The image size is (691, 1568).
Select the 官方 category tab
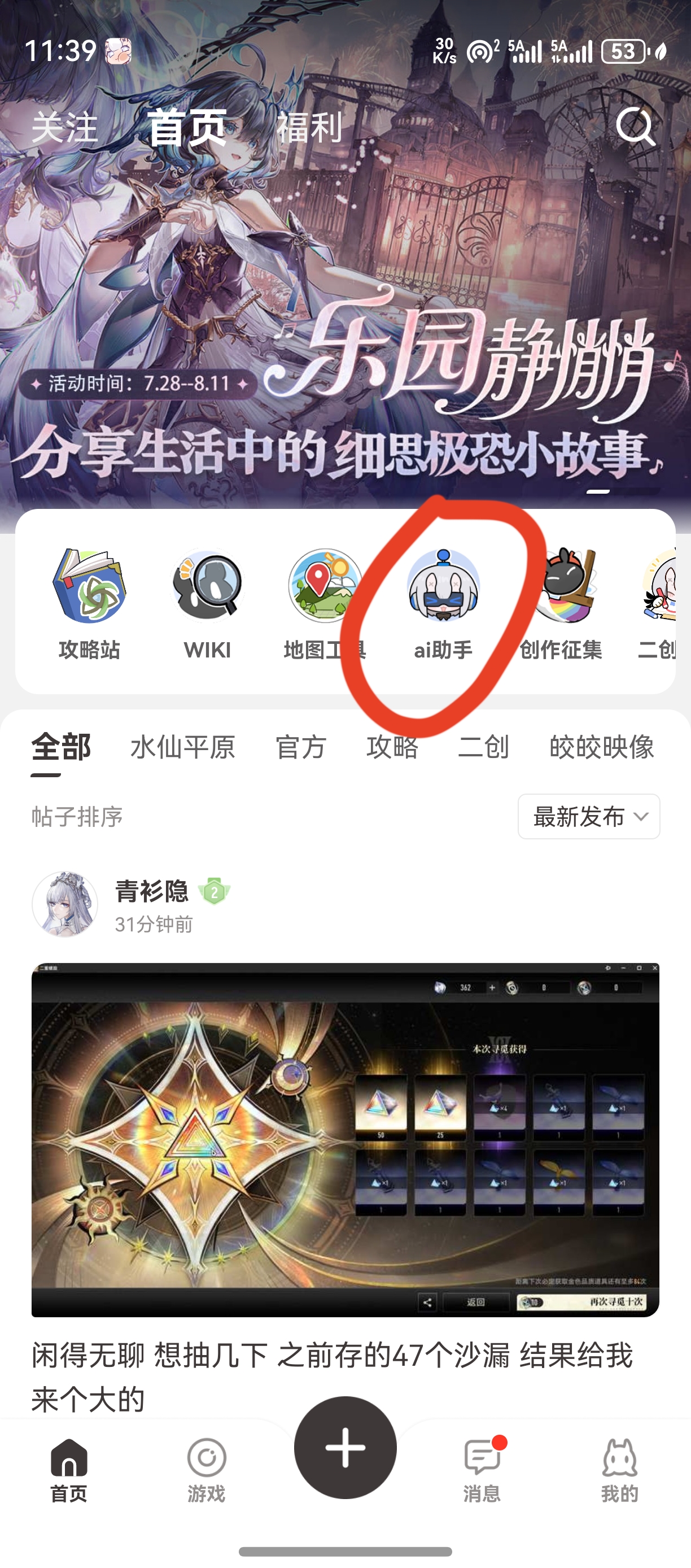click(301, 747)
